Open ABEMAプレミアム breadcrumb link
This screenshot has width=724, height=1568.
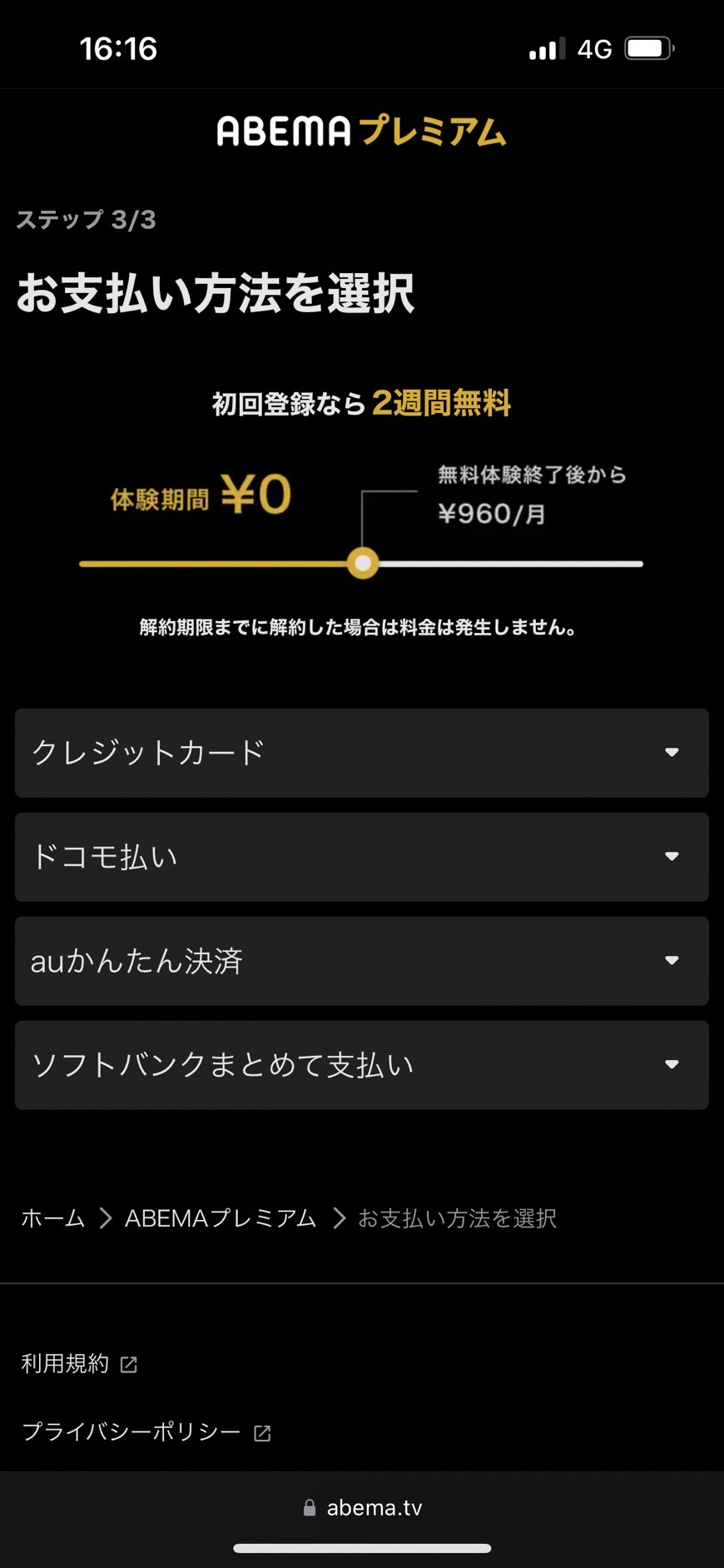[221, 1218]
